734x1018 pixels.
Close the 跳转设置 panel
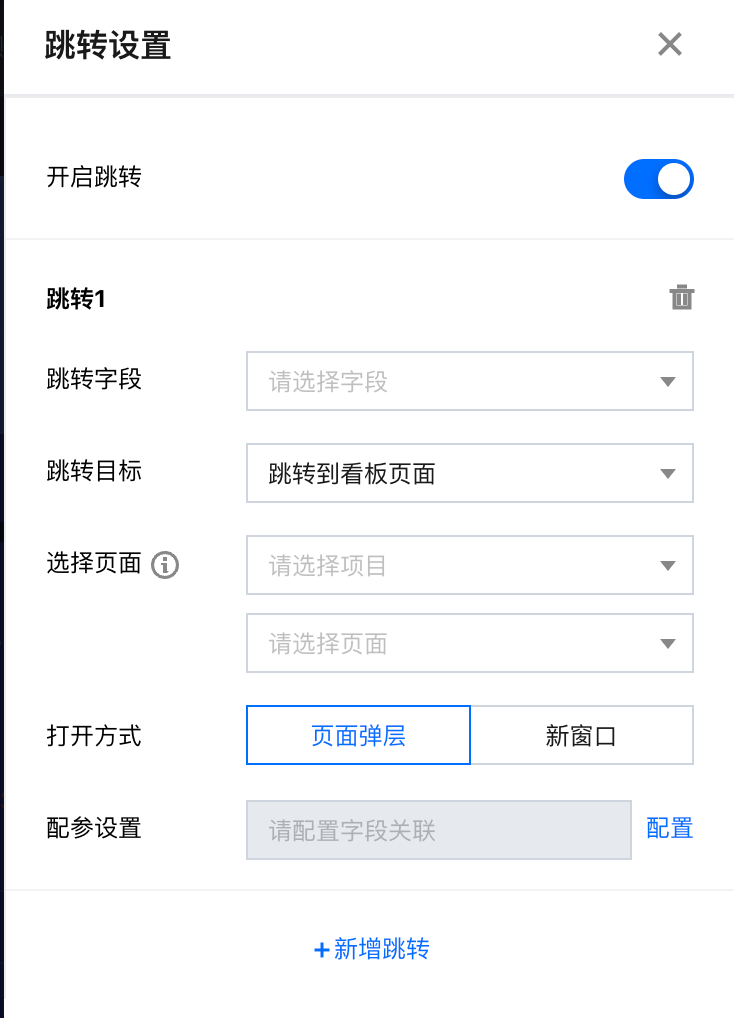[669, 45]
